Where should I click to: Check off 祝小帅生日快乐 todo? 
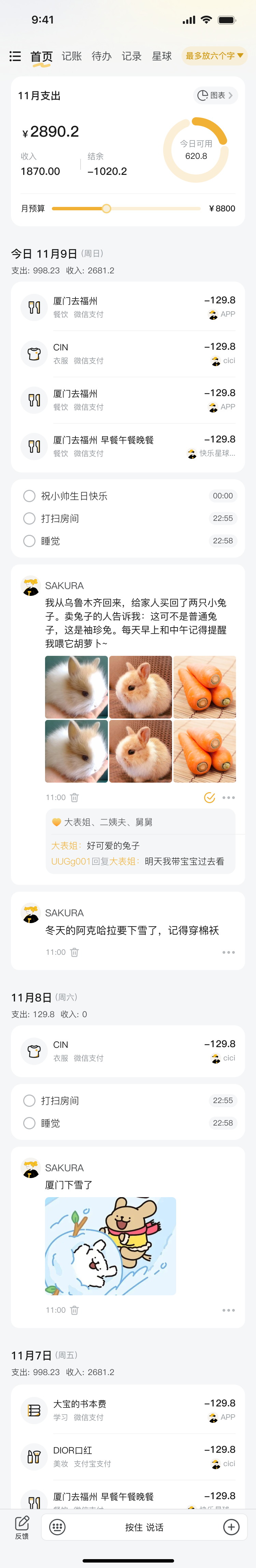(x=29, y=496)
